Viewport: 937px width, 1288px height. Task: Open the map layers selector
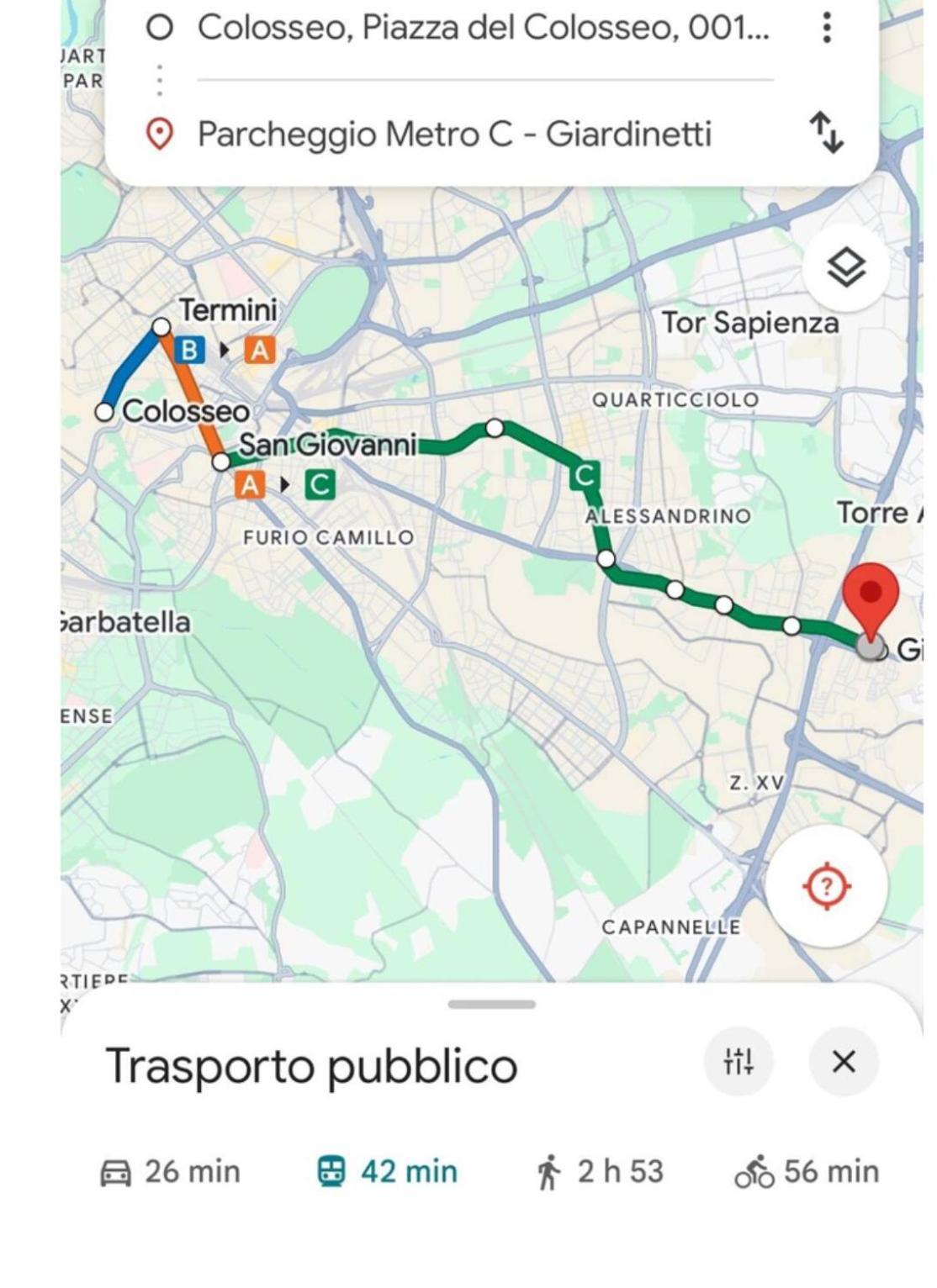point(845,268)
